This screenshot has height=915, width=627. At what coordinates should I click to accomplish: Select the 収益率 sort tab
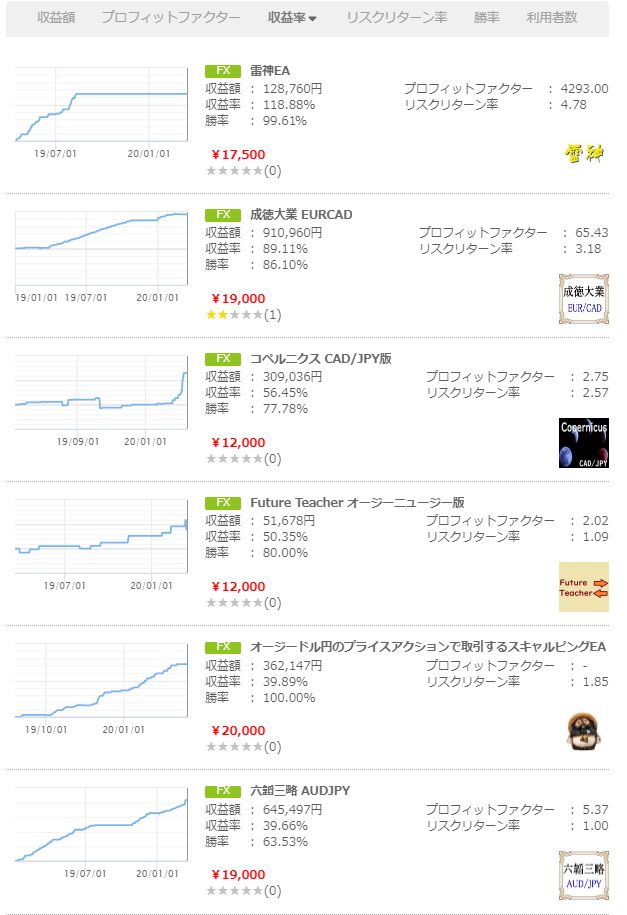click(292, 18)
